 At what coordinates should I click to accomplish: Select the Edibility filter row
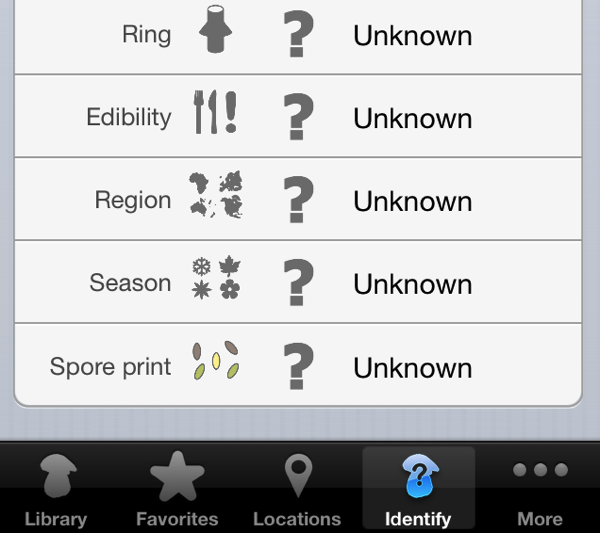[298, 117]
